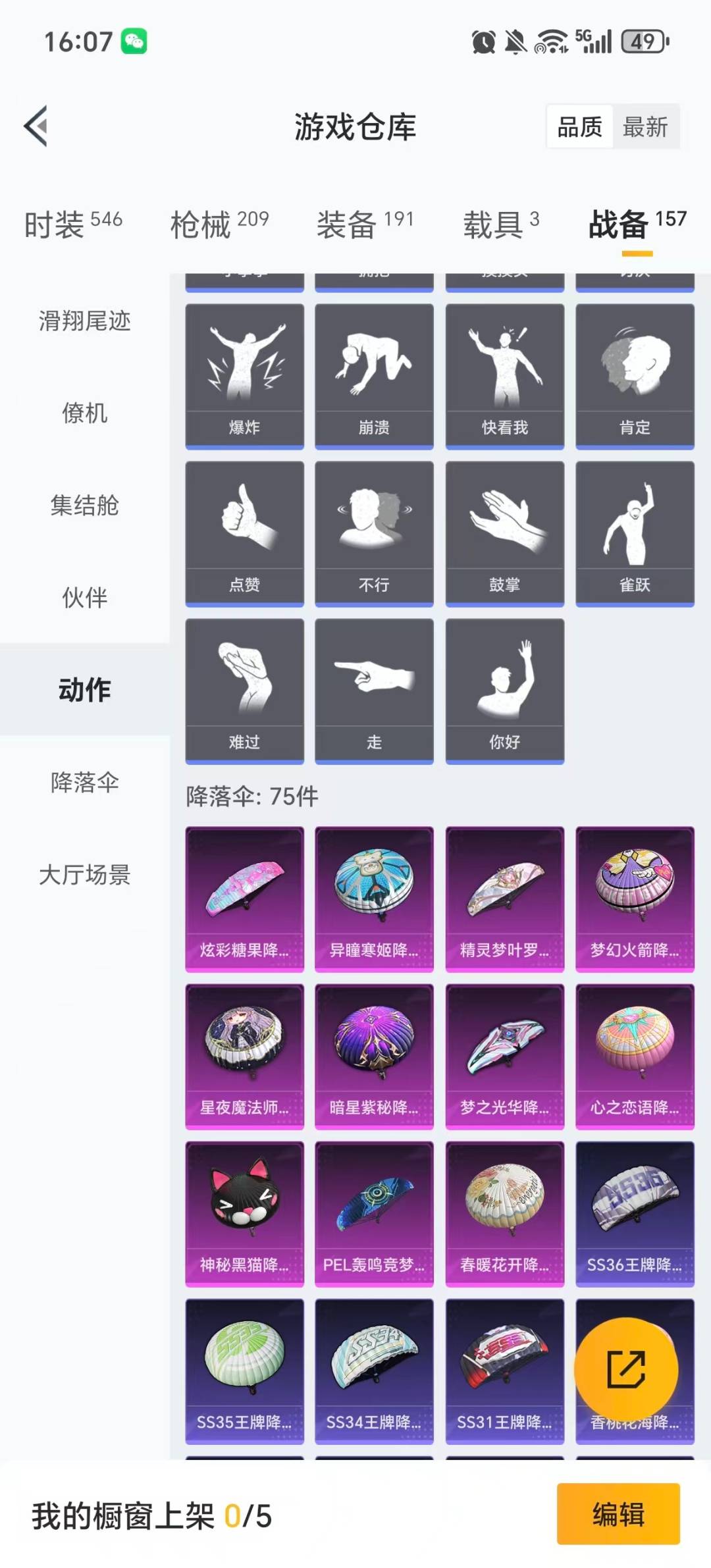Select 降落伞 in the left sidebar
711x1568 pixels.
coord(86,781)
